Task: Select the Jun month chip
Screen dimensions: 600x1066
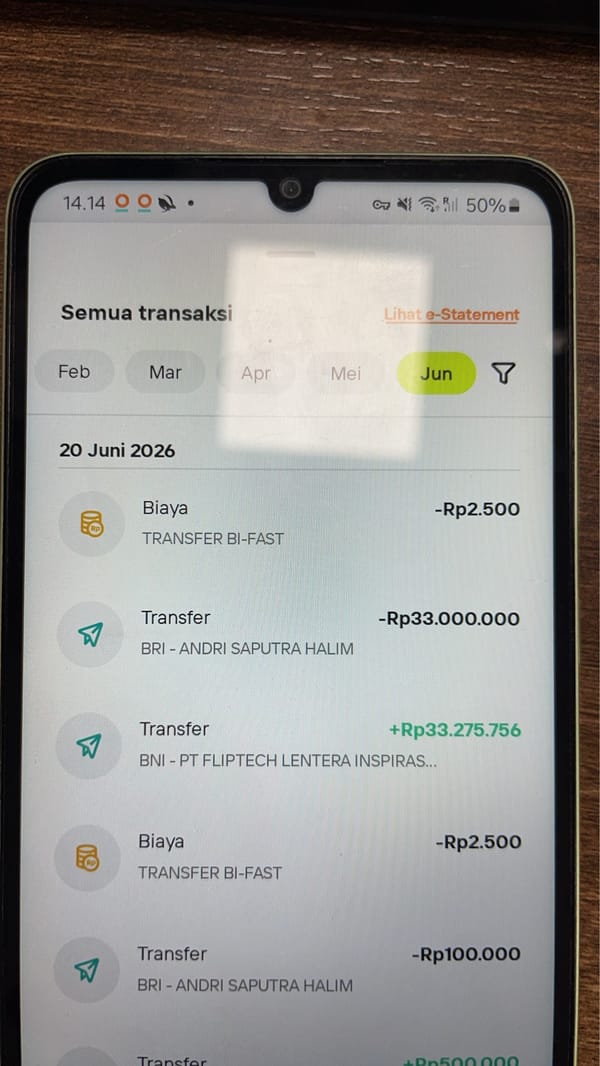Action: point(436,373)
